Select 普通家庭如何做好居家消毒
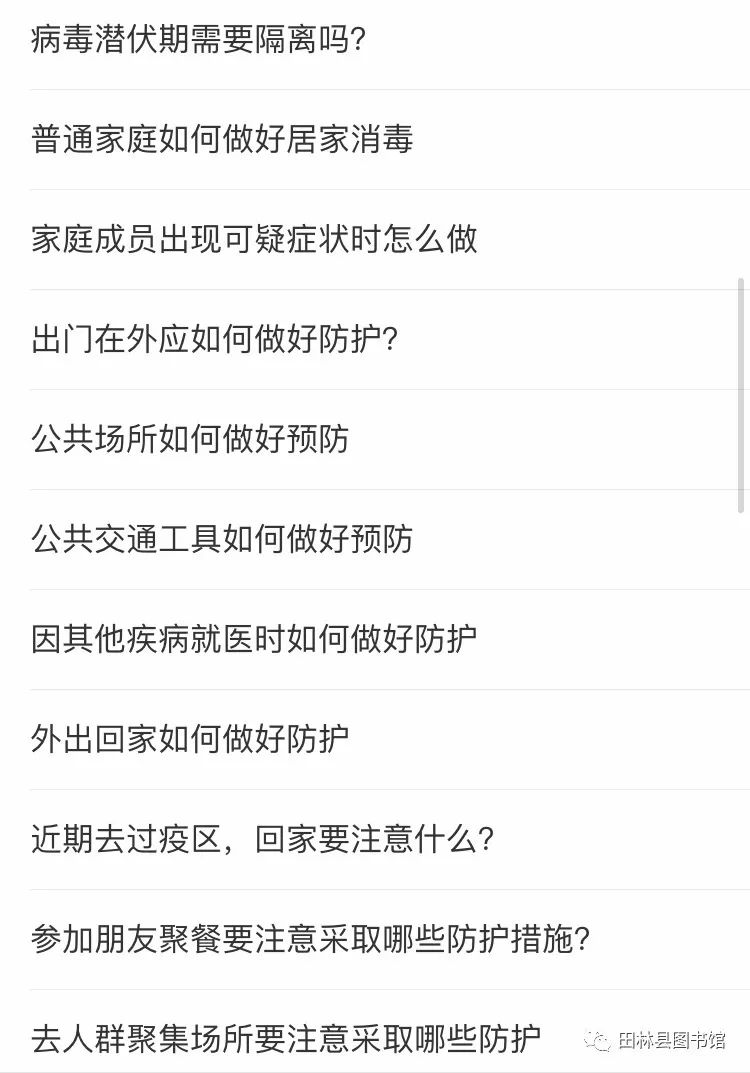This screenshot has height=1073, width=750. (222, 140)
